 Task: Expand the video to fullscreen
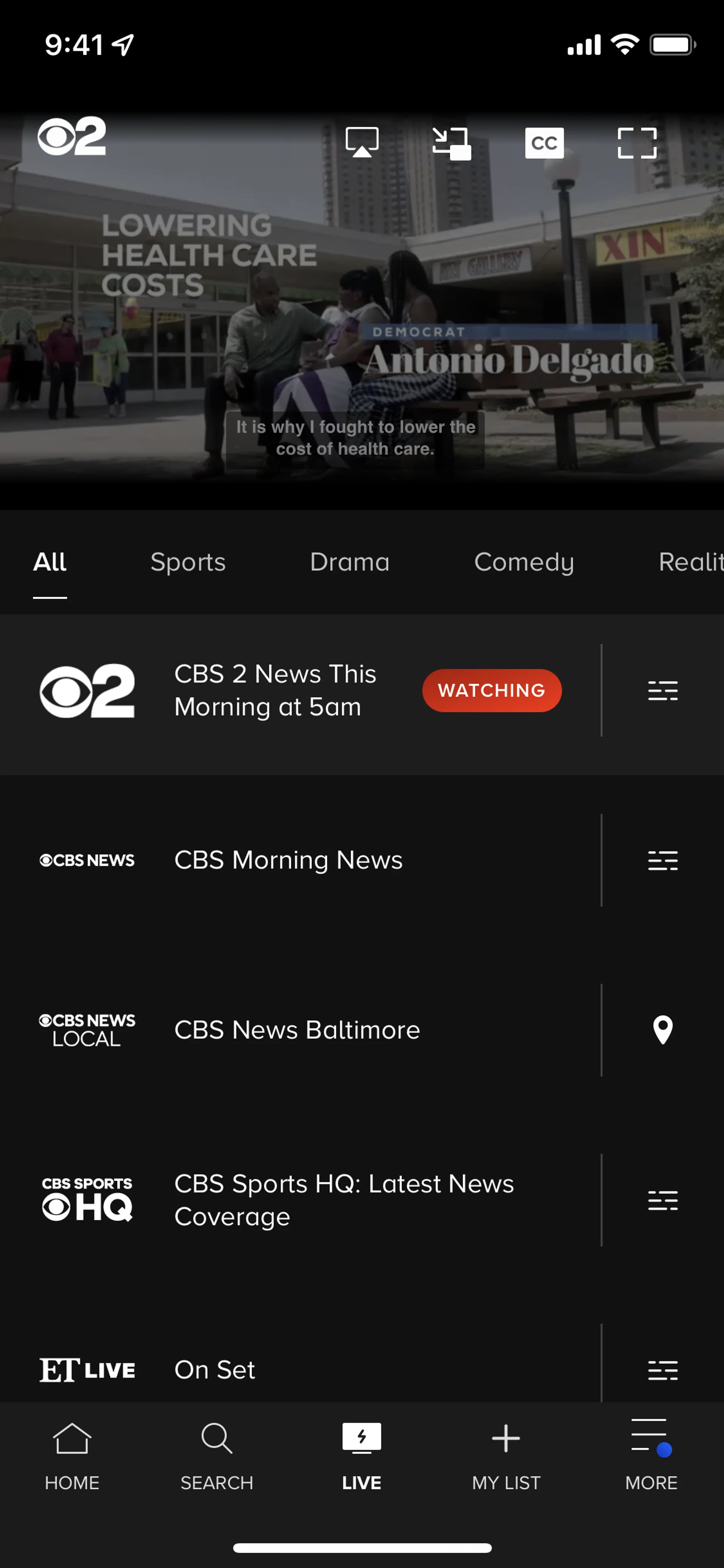pos(637,143)
